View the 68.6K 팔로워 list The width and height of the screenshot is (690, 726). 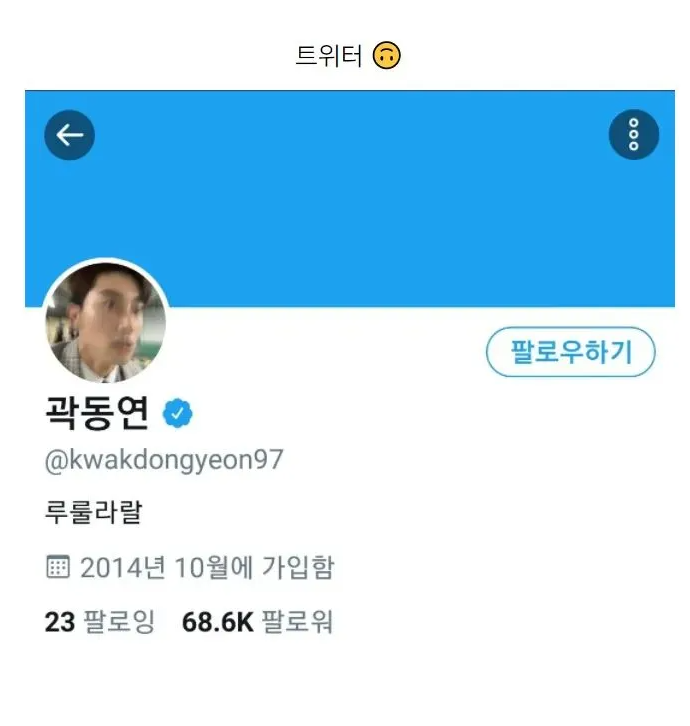click(257, 622)
